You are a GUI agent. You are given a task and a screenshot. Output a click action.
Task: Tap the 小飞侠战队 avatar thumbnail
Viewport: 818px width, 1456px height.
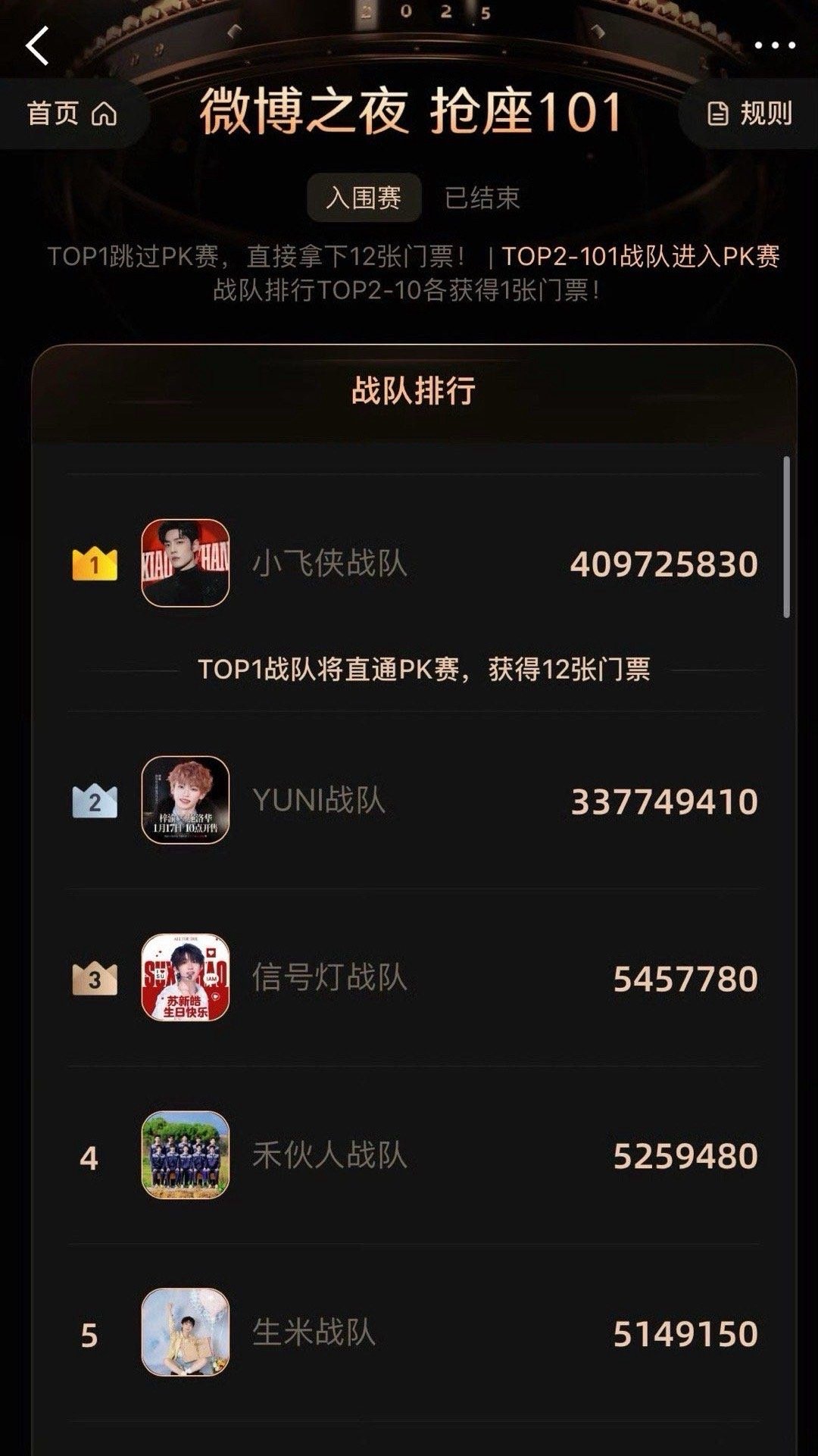click(184, 564)
